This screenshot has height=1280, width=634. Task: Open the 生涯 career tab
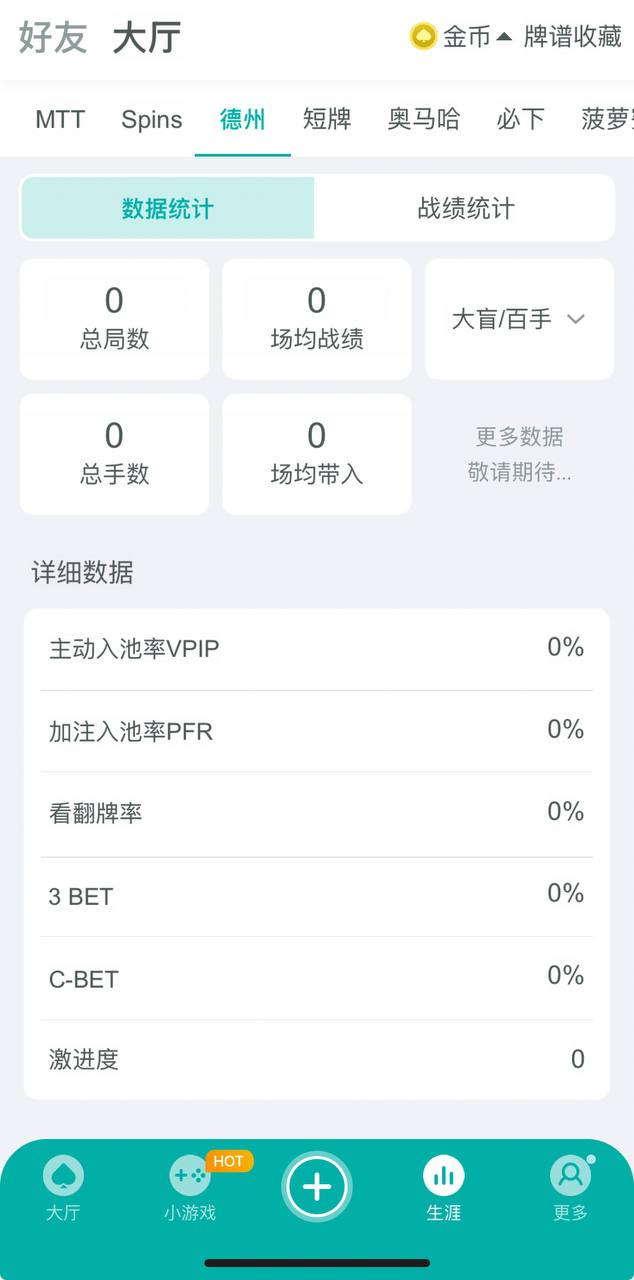click(443, 1188)
